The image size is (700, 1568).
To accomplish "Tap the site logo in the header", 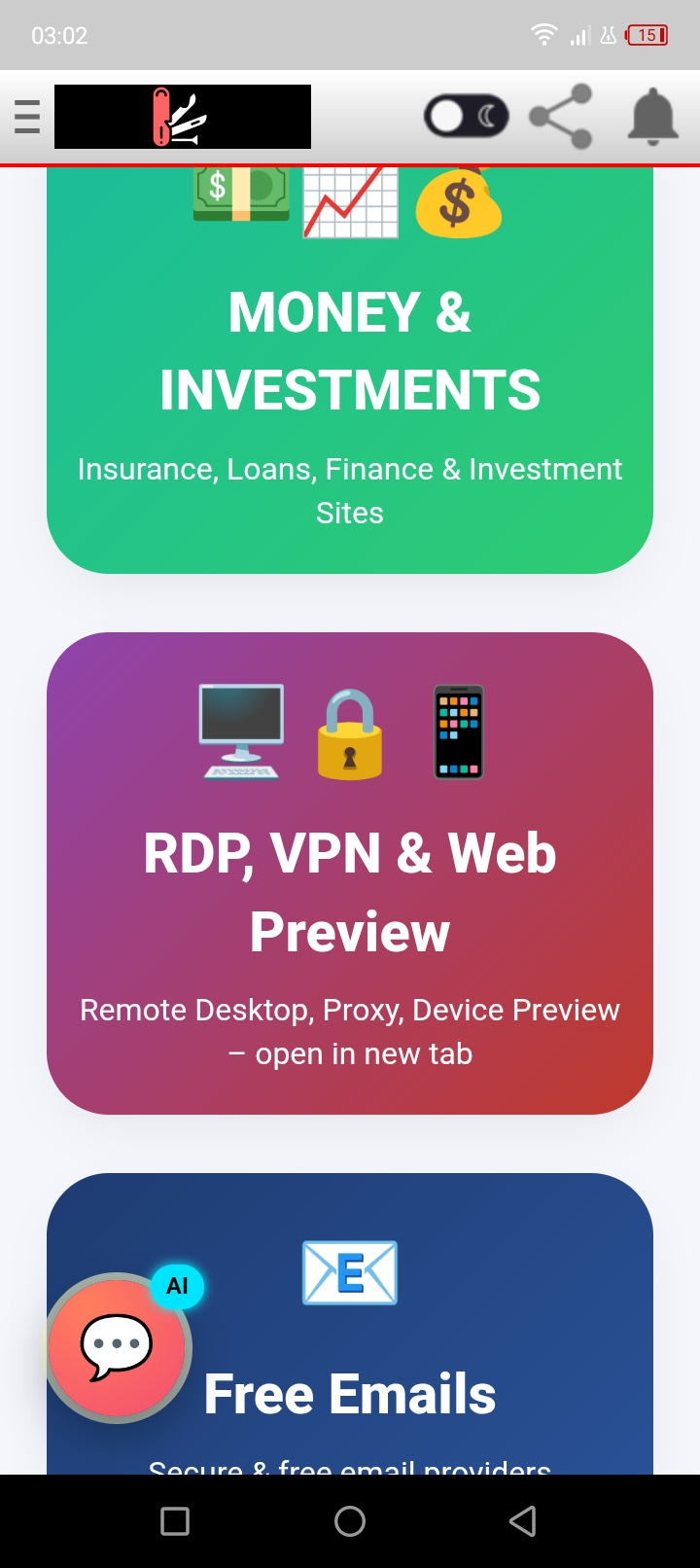I will pyautogui.click(x=183, y=117).
